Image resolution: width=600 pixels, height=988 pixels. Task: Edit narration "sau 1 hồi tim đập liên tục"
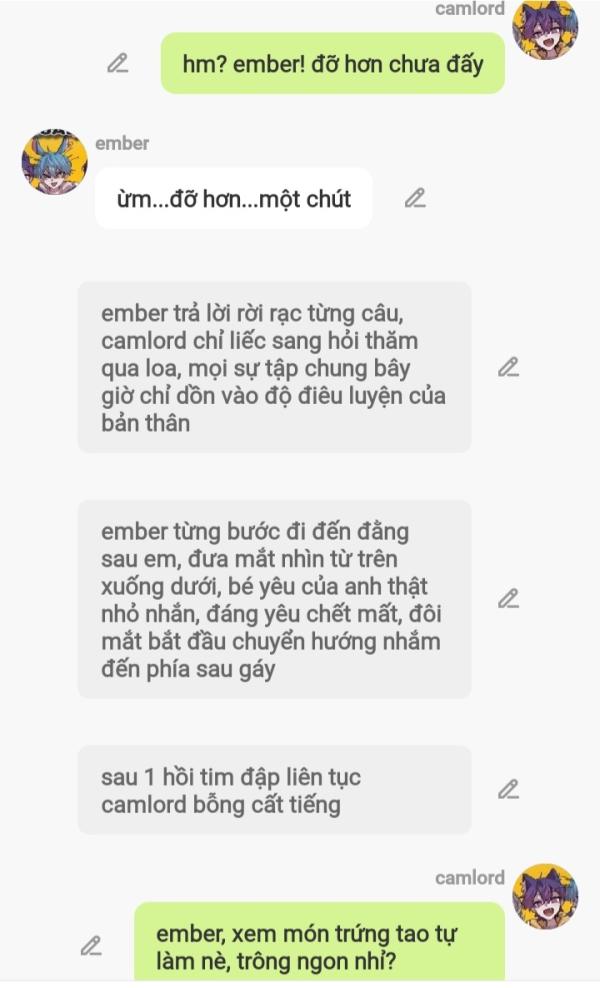509,790
